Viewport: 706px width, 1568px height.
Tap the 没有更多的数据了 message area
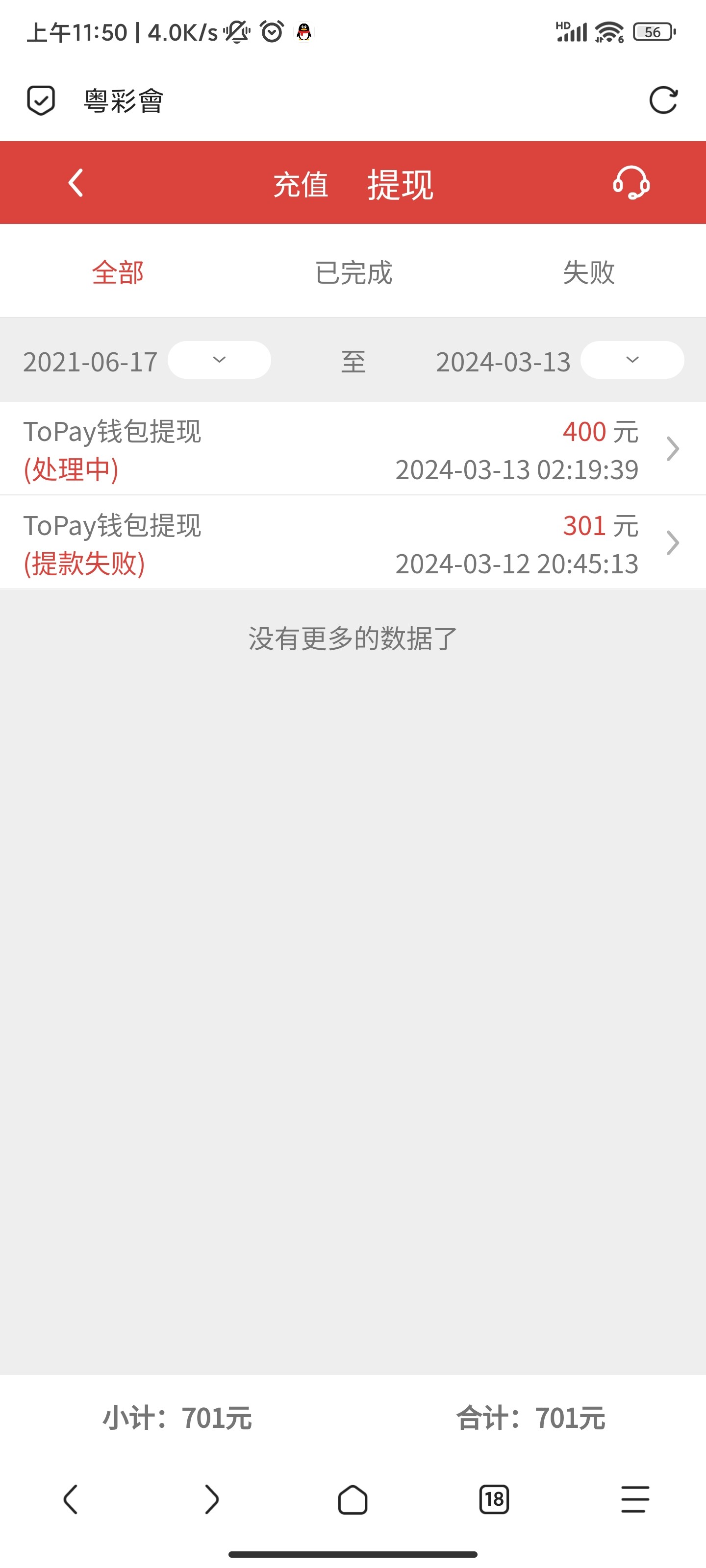tap(353, 638)
